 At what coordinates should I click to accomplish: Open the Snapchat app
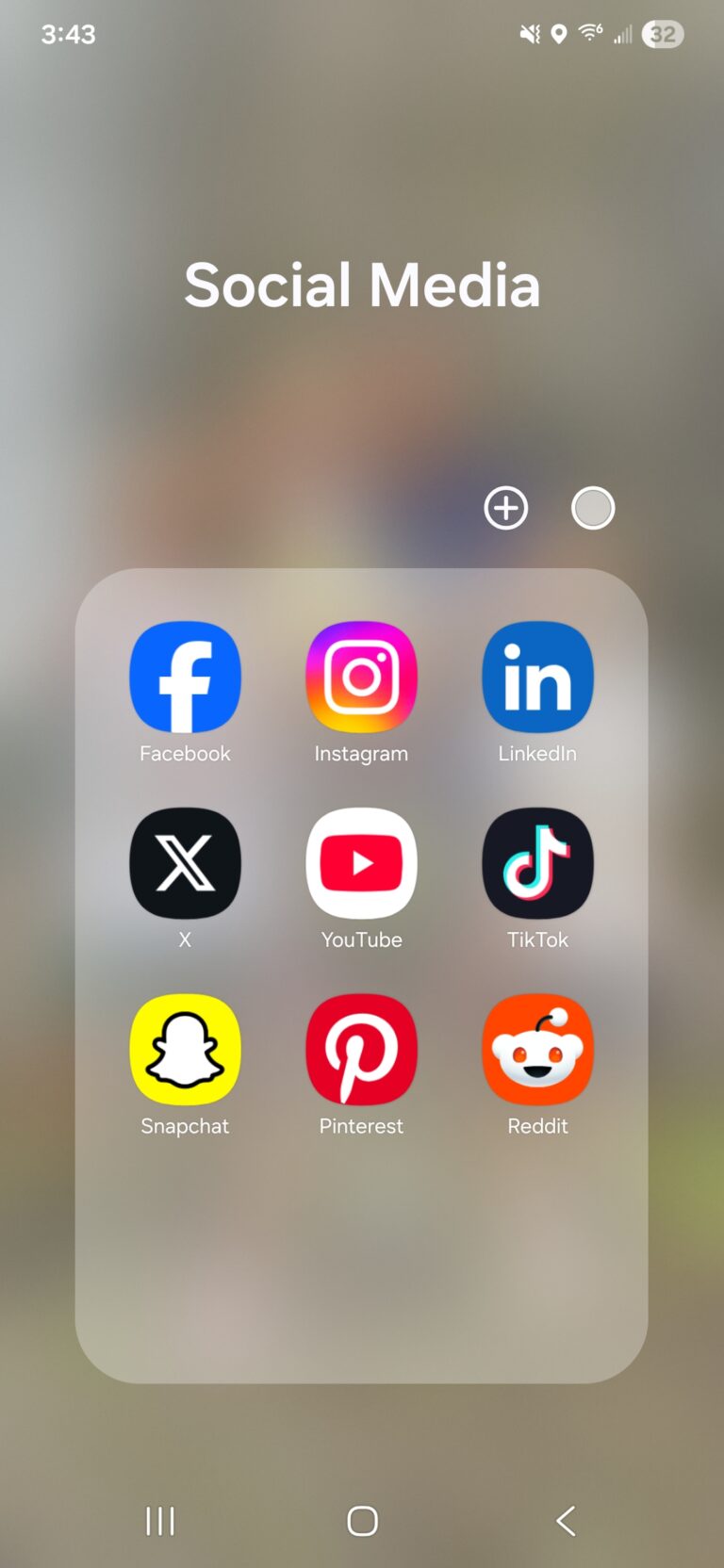tap(185, 1050)
